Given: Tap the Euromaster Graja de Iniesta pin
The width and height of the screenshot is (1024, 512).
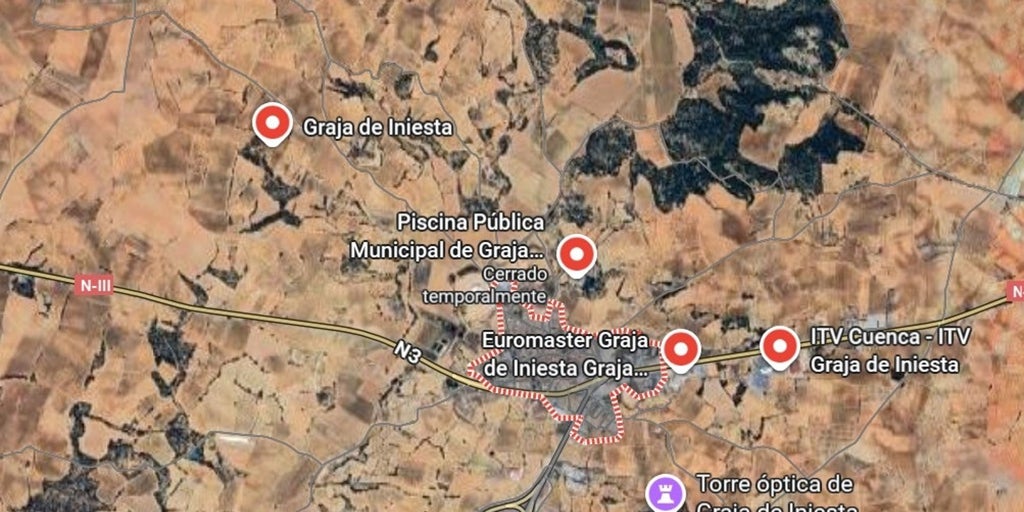Looking at the screenshot, I should (681, 349).
